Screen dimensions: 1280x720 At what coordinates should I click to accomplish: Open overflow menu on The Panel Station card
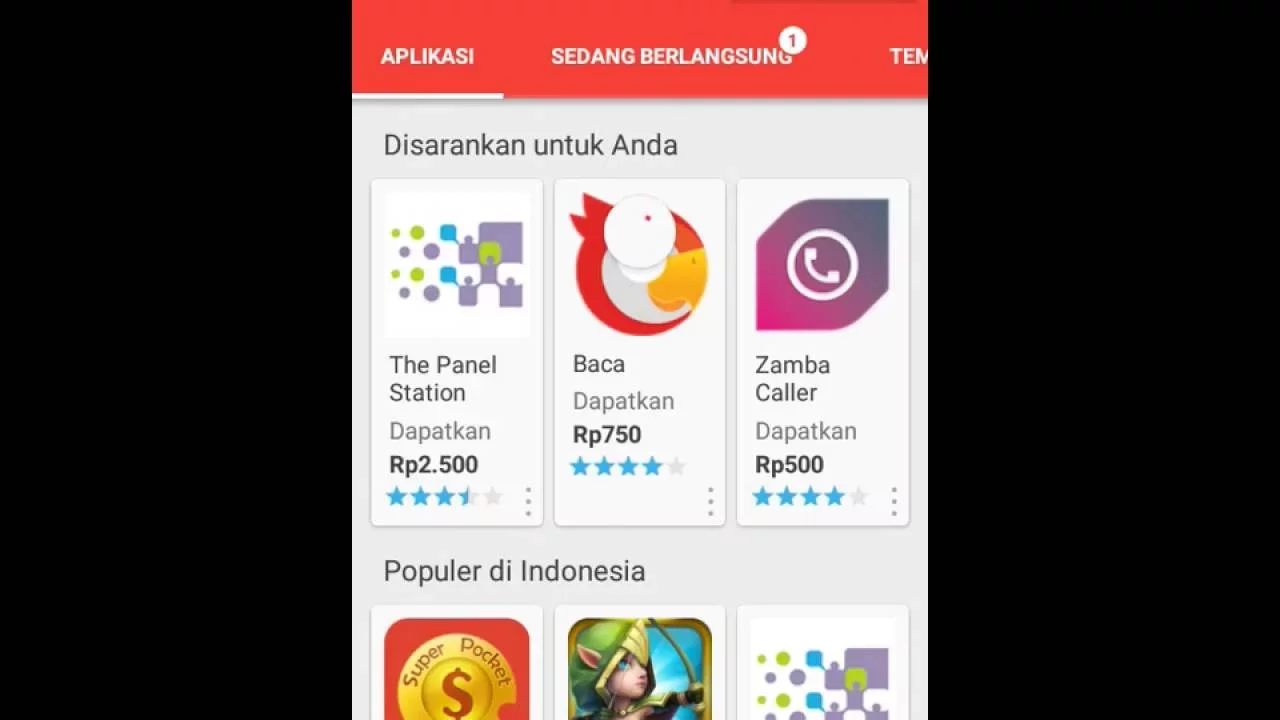click(x=528, y=501)
